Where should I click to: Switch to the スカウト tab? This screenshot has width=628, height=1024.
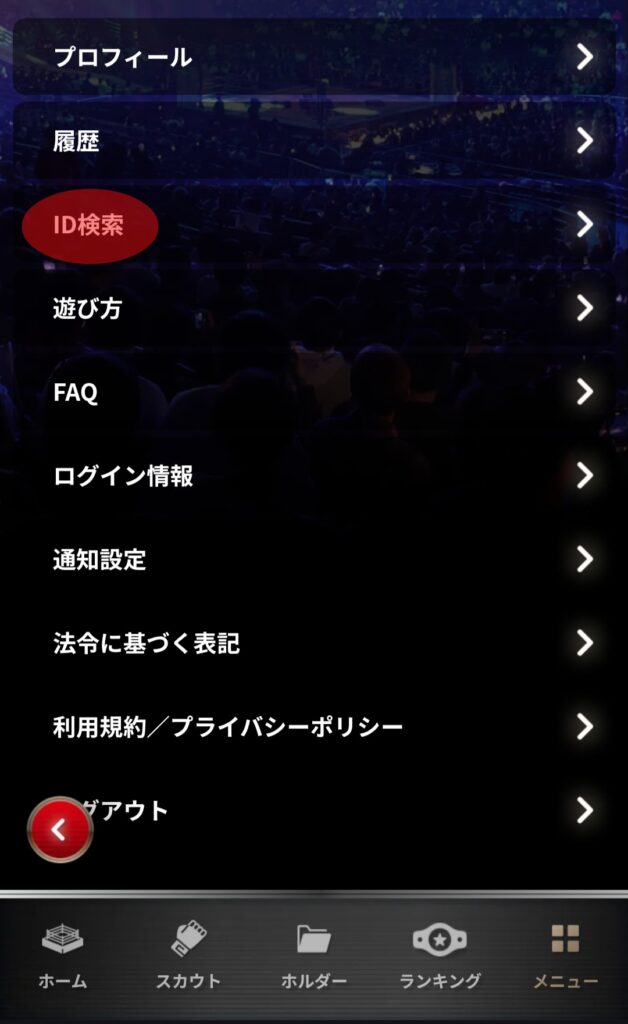tap(188, 957)
